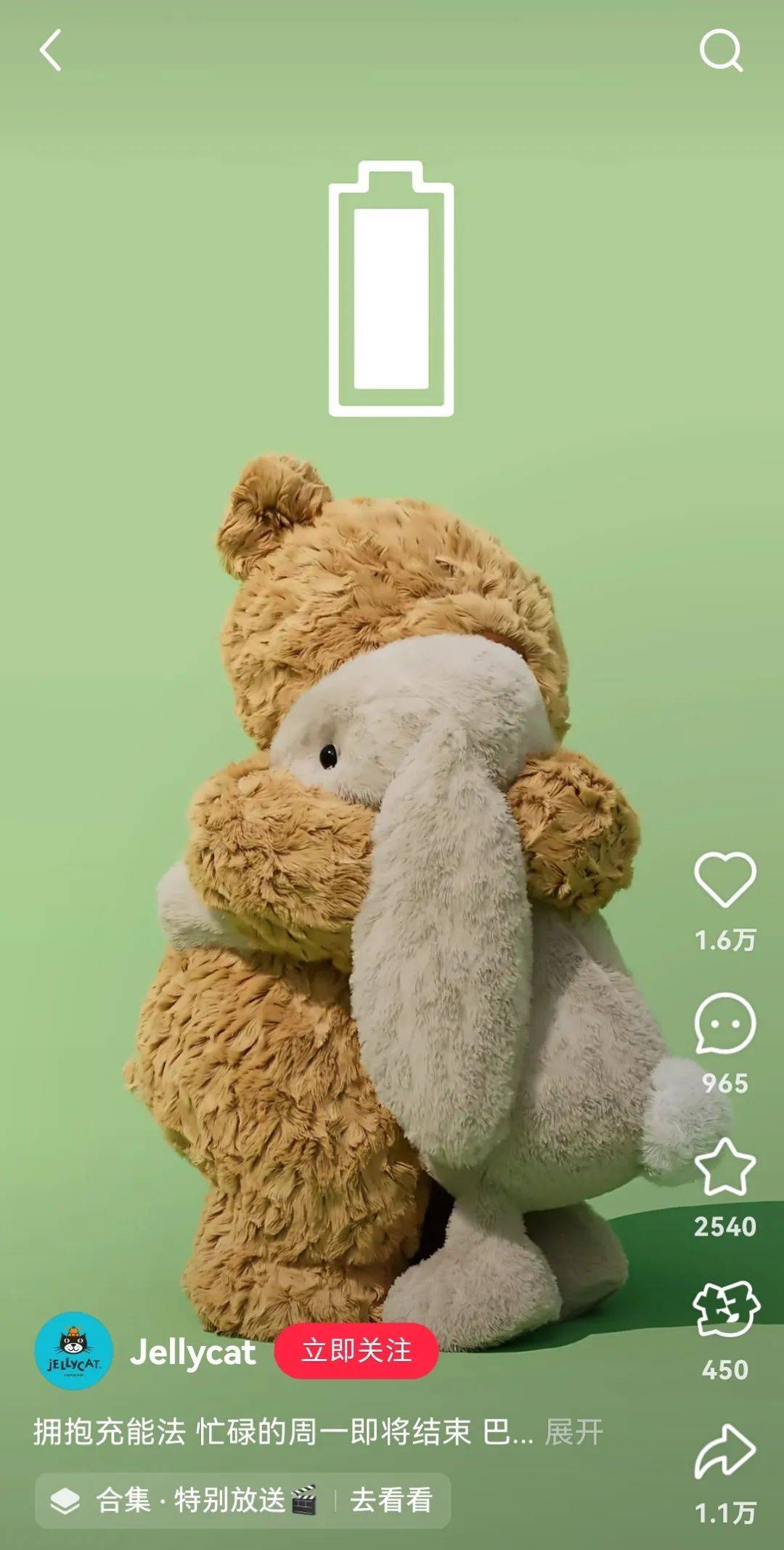Open the comments on this video
The height and width of the screenshot is (1550, 784).
click(725, 1023)
